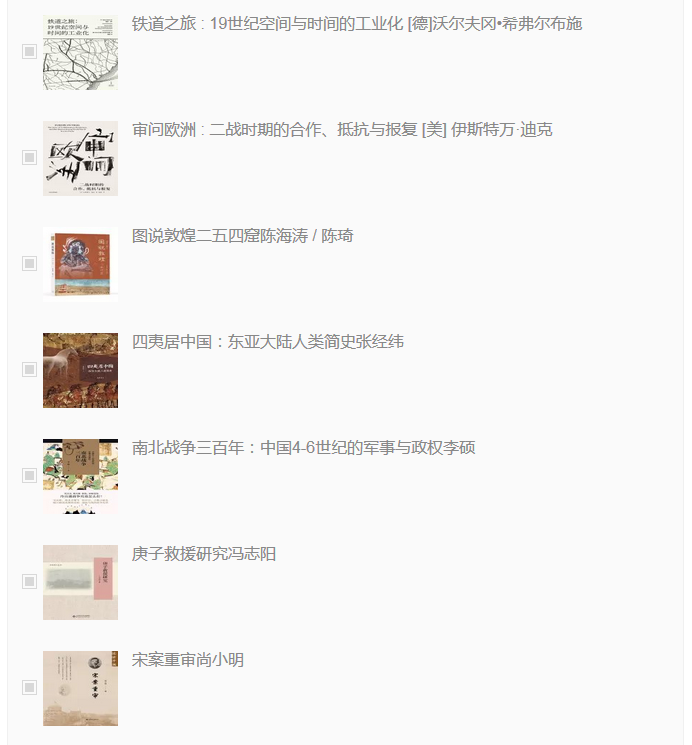The image size is (692, 745).
Task: Check the box for 铁道之旅
Action: [x=30, y=52]
